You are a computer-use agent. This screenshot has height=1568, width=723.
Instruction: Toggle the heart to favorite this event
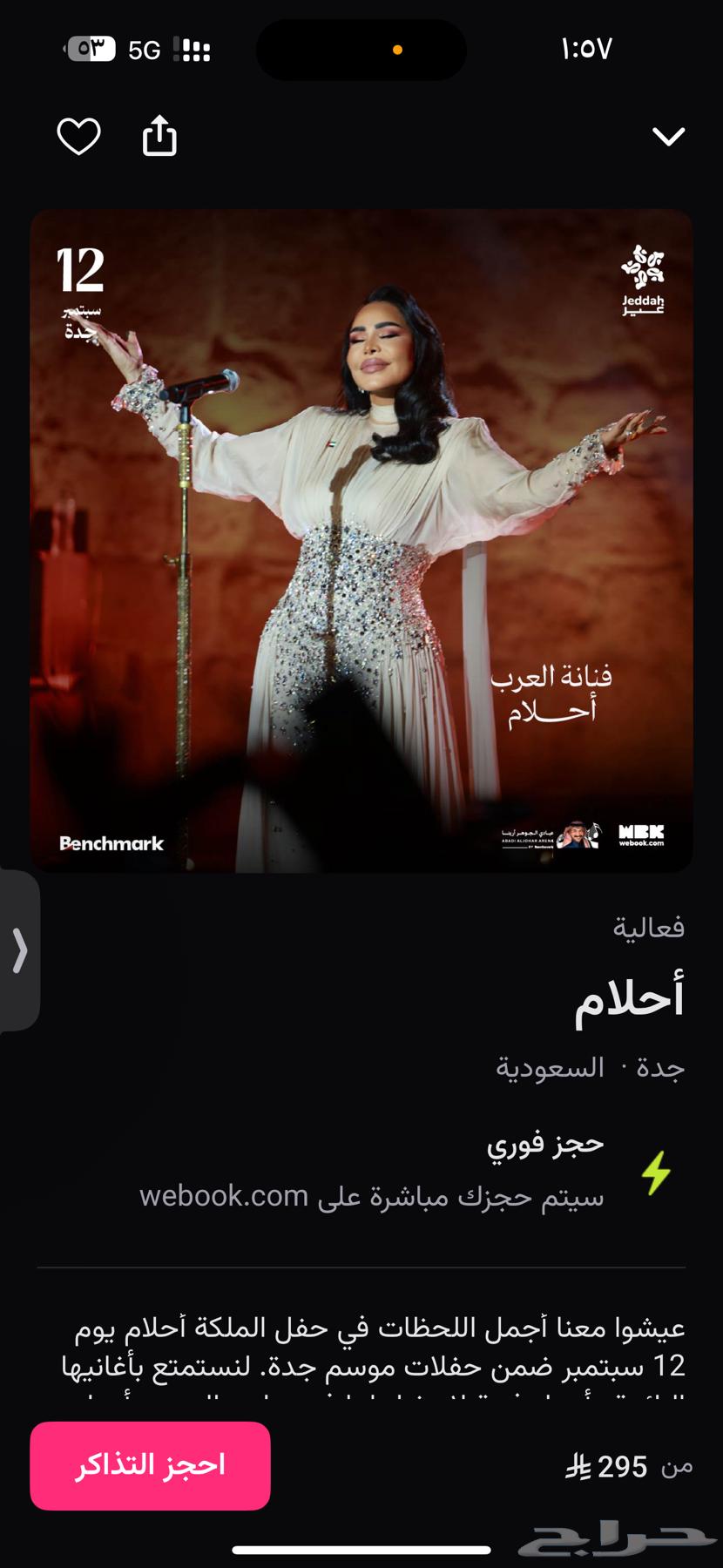coord(78,136)
